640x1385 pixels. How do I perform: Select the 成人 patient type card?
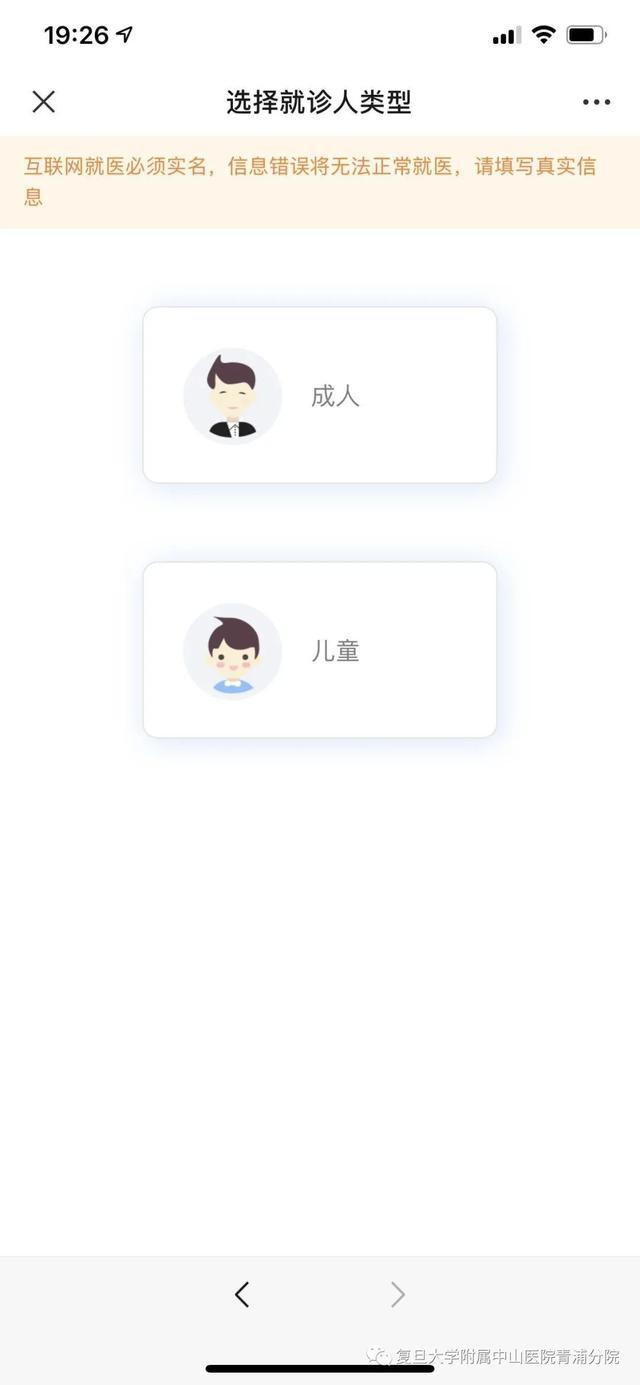(320, 395)
